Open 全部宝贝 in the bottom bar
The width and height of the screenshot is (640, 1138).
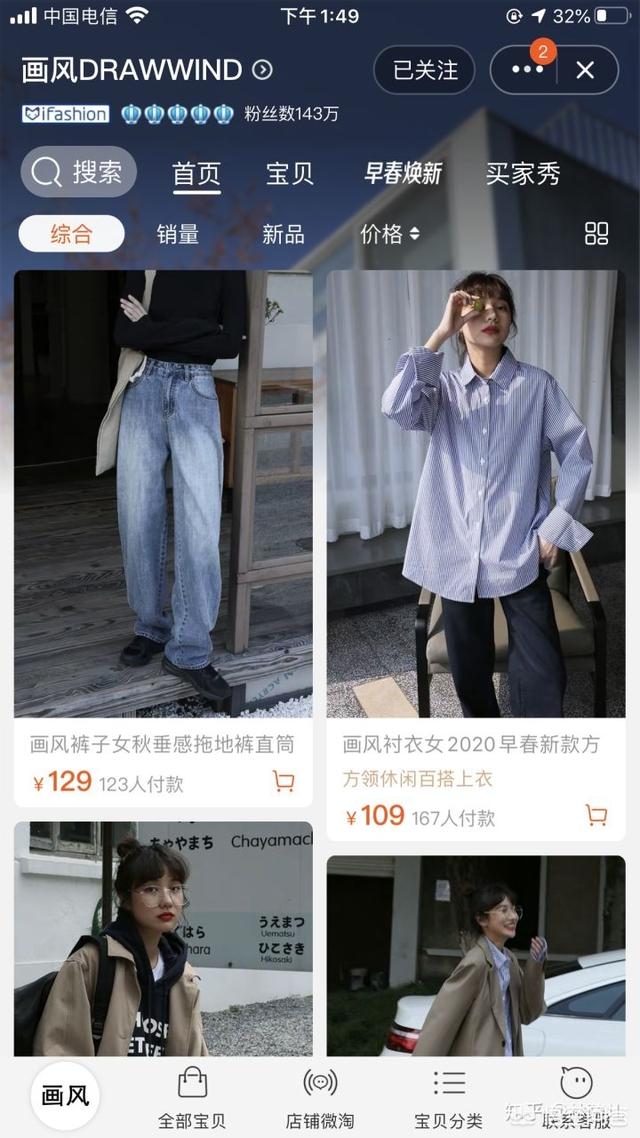192,1097
